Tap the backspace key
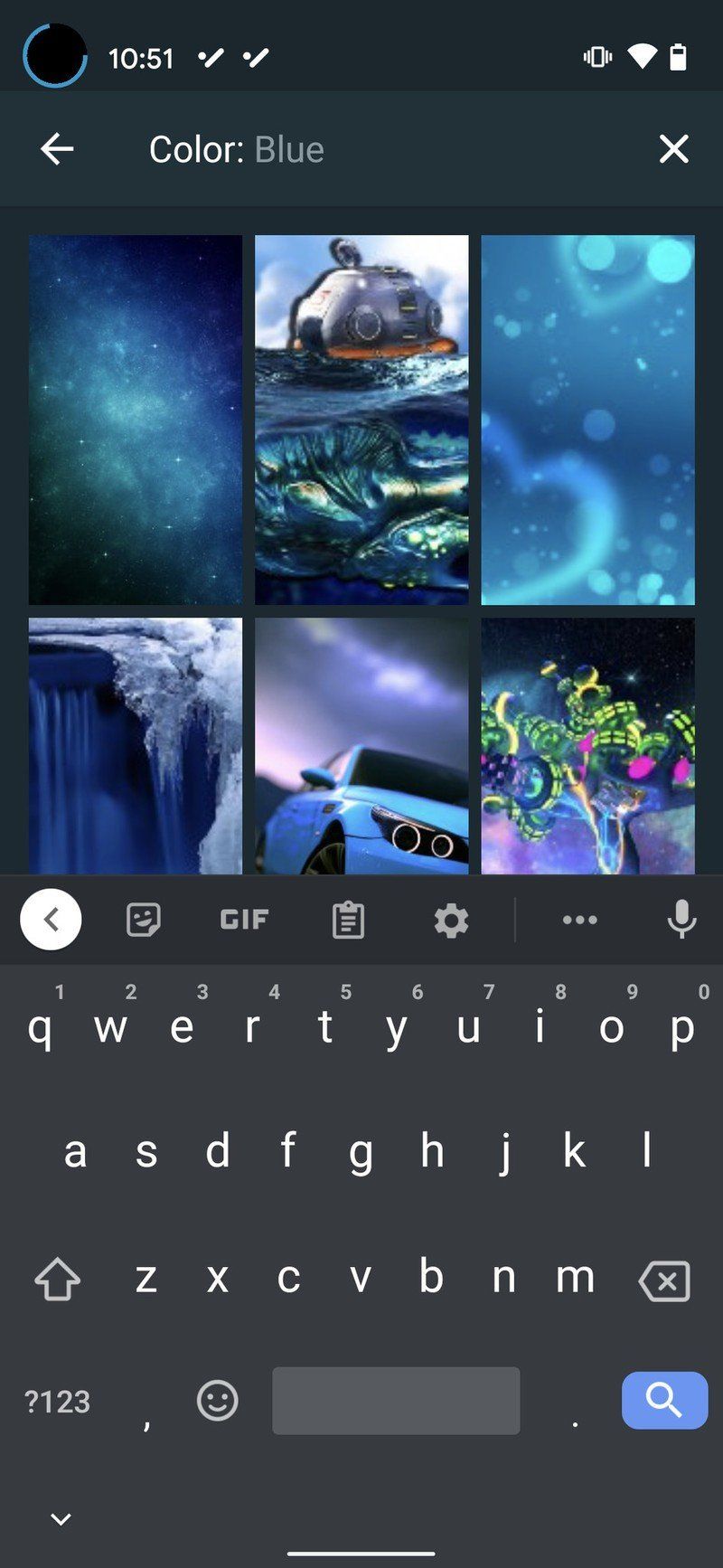The image size is (723, 1568). (664, 1280)
